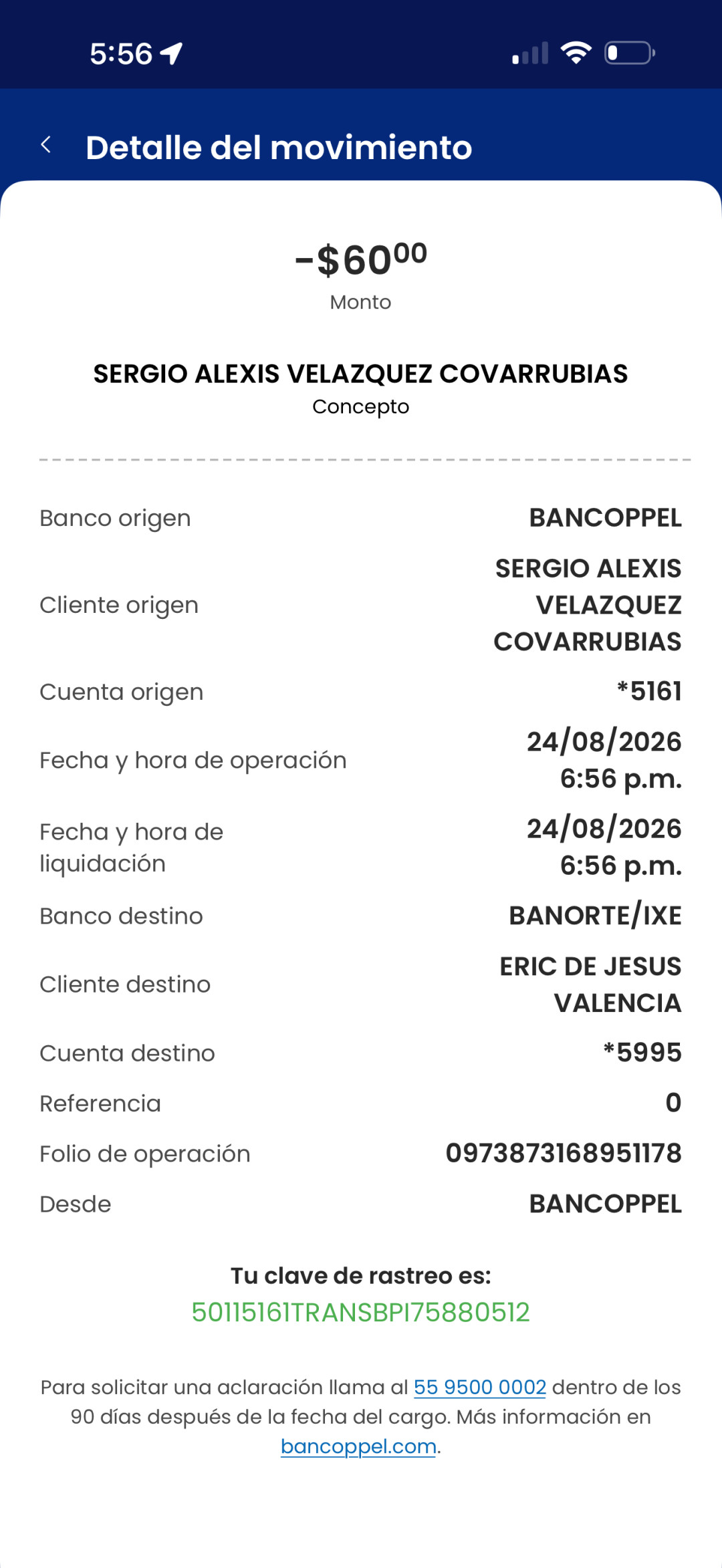Open the bancoppel.com link
The width and height of the screenshot is (722, 1568).
359,1446
